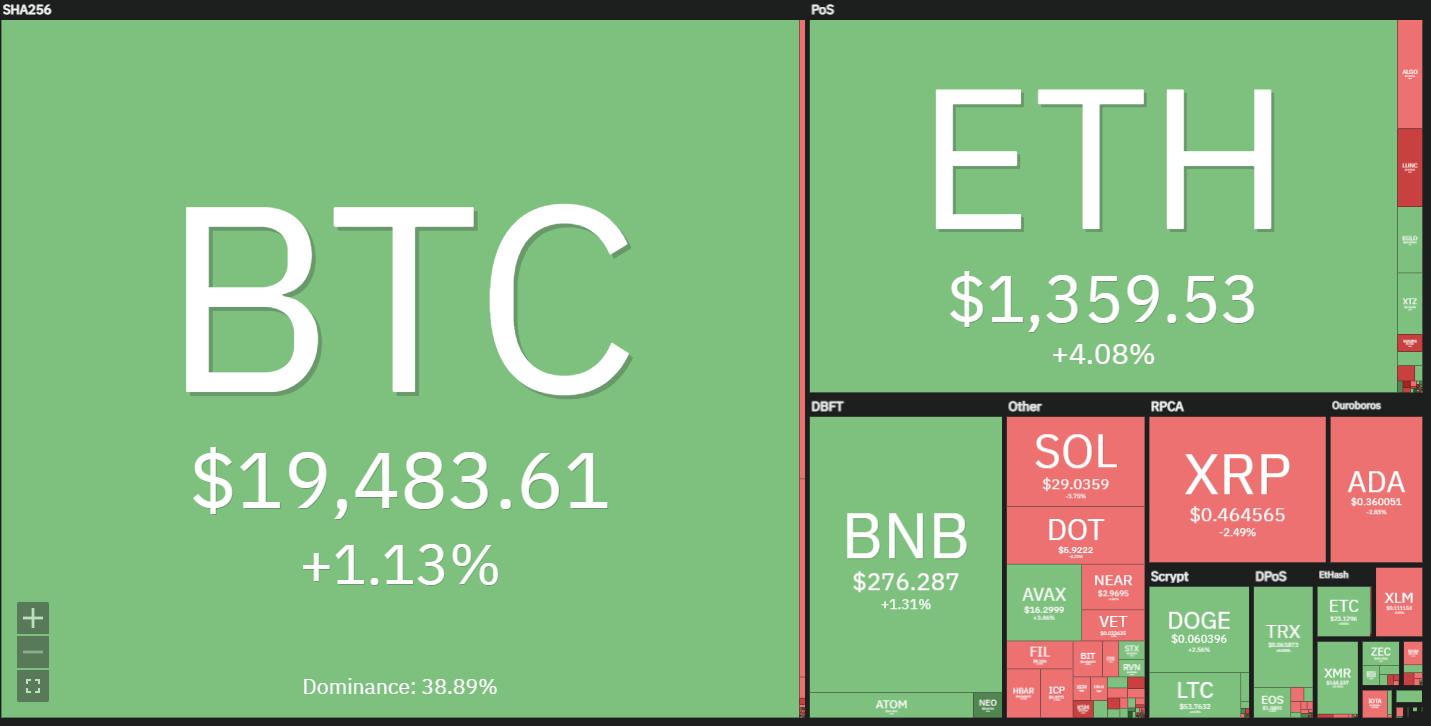Zoom in on the heatmap
The height and width of the screenshot is (726, 1431).
(32, 617)
